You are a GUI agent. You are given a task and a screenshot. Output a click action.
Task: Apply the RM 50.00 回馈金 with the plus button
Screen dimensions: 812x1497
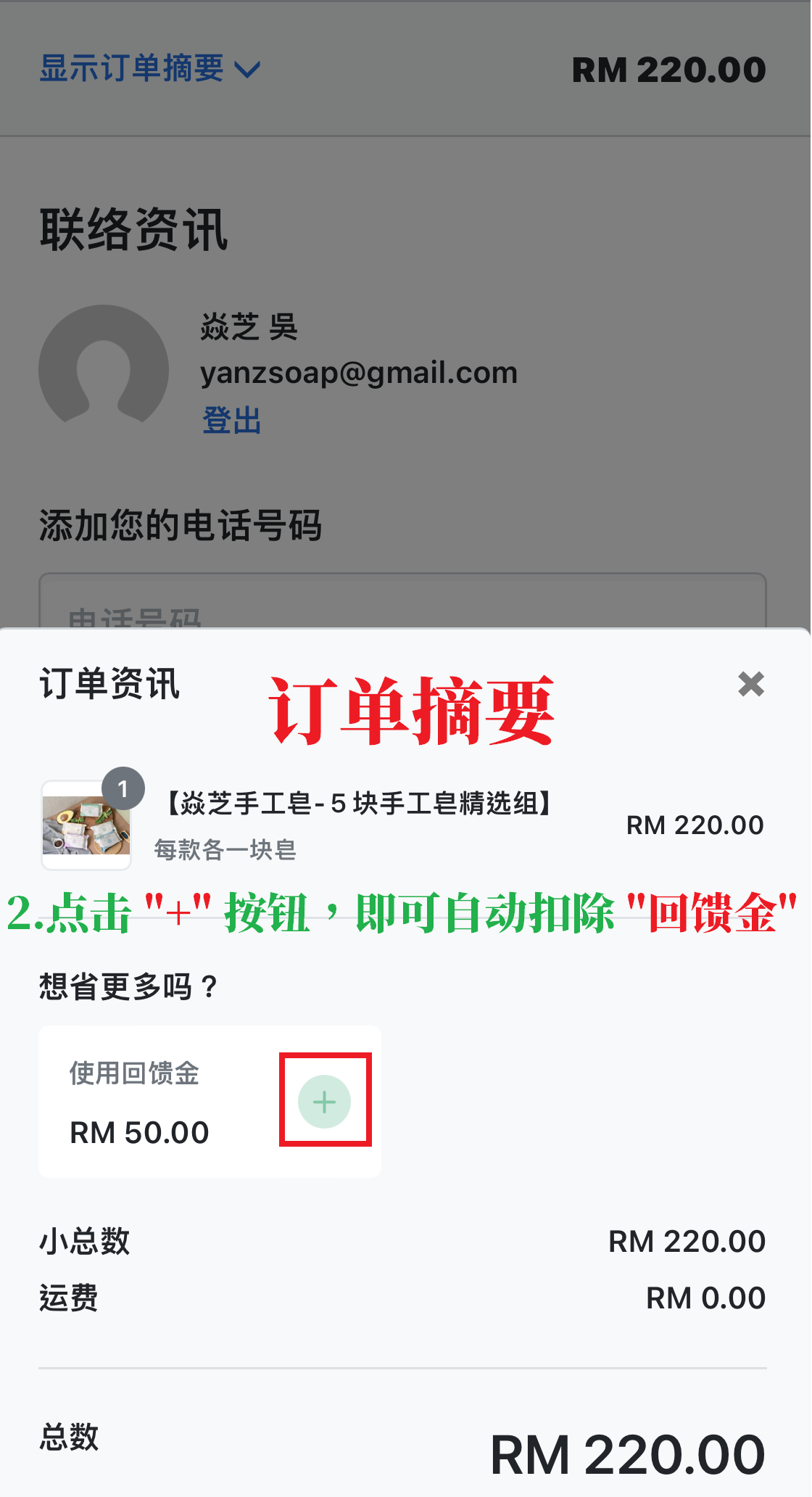(325, 1102)
